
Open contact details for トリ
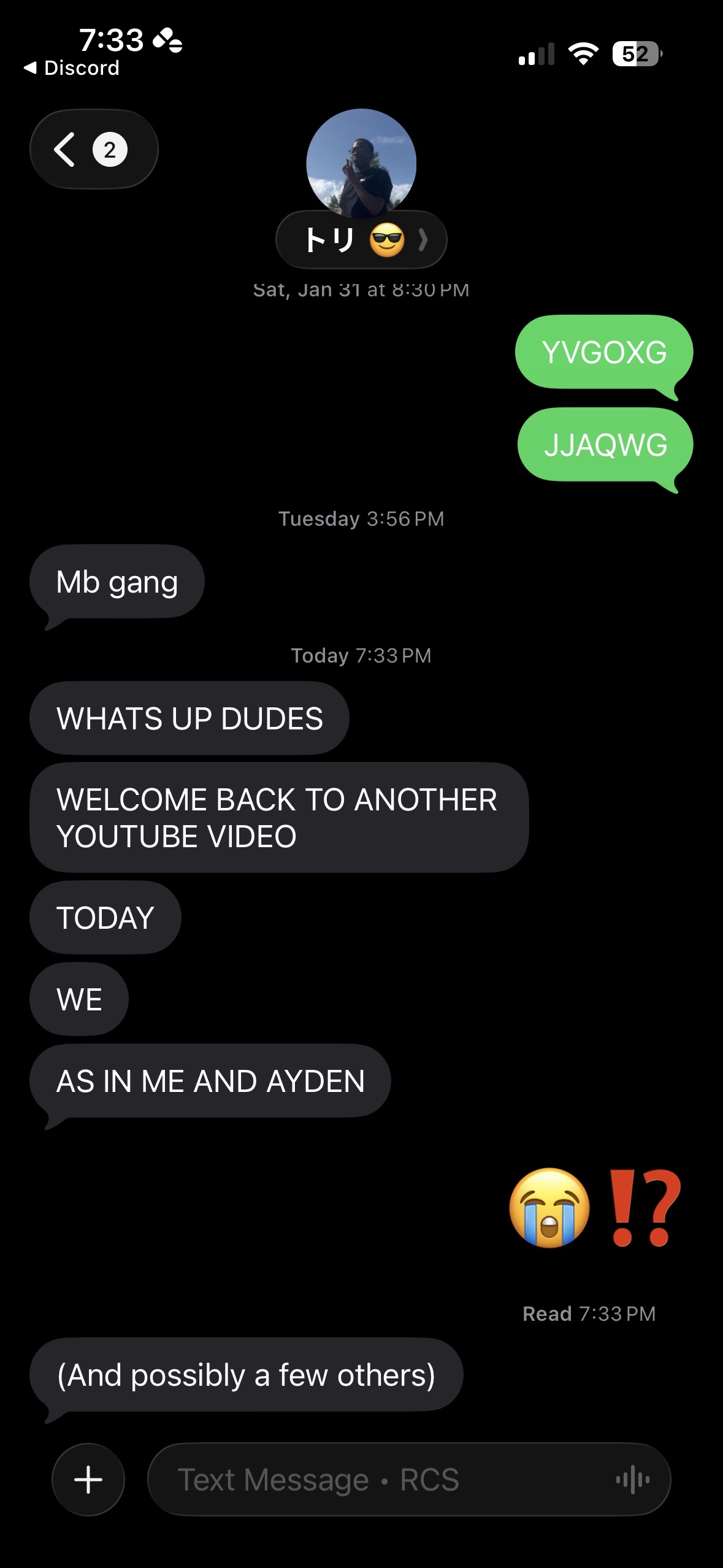click(x=361, y=240)
